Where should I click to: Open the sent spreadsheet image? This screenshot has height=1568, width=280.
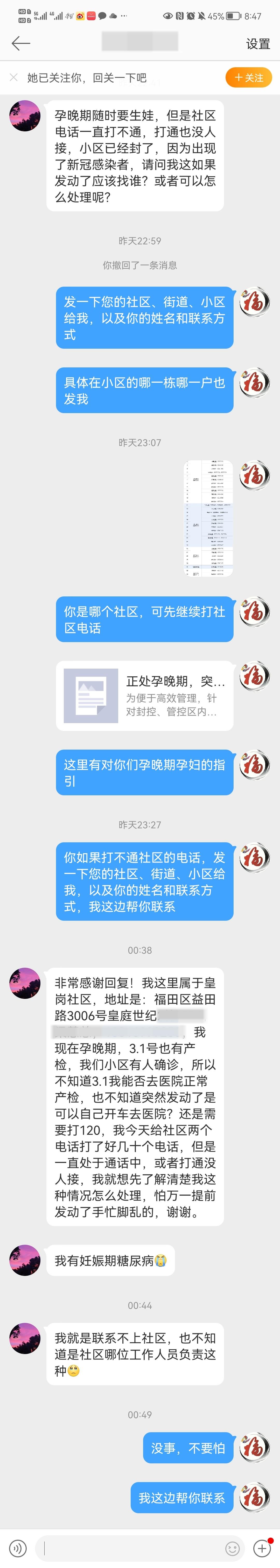pyautogui.click(x=208, y=518)
